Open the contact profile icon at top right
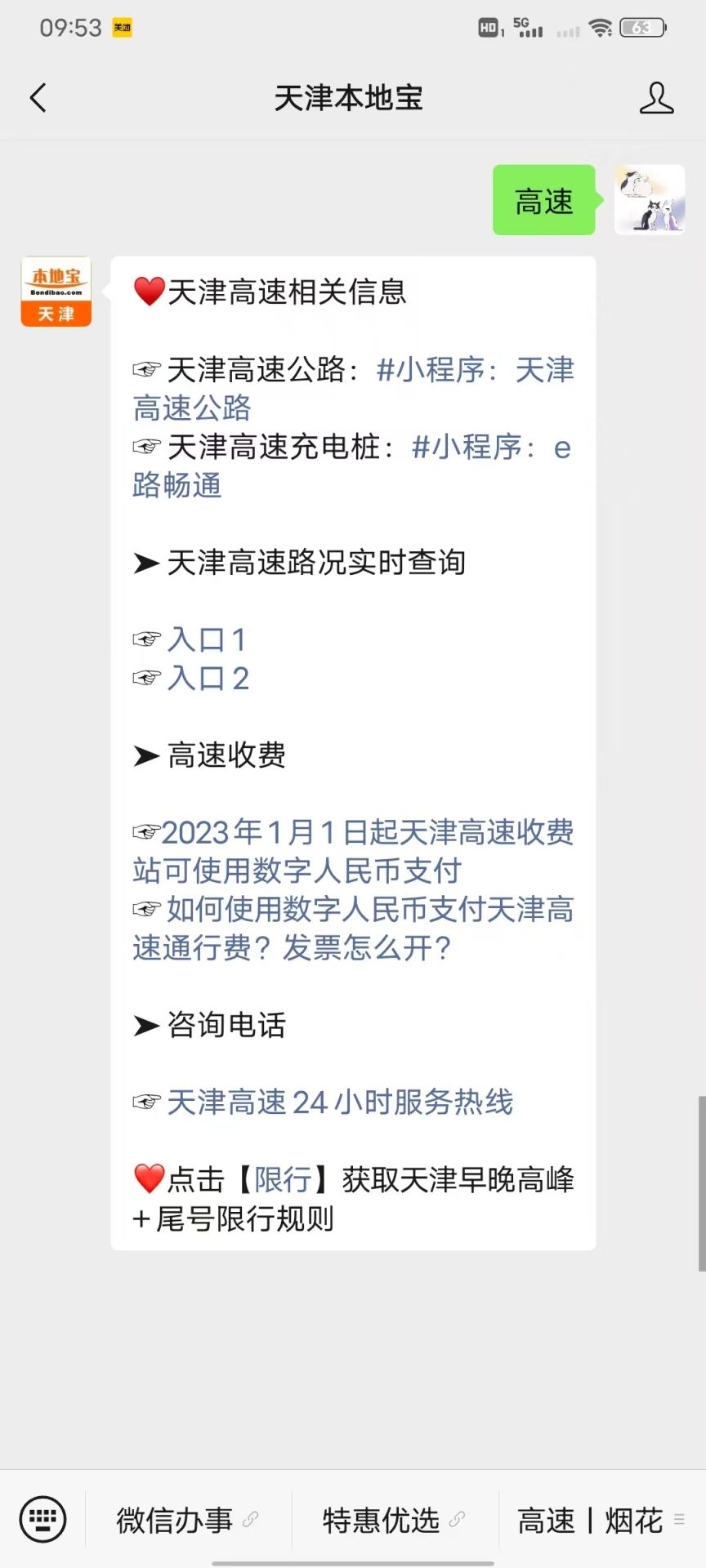The width and height of the screenshot is (706, 1568). tap(656, 97)
